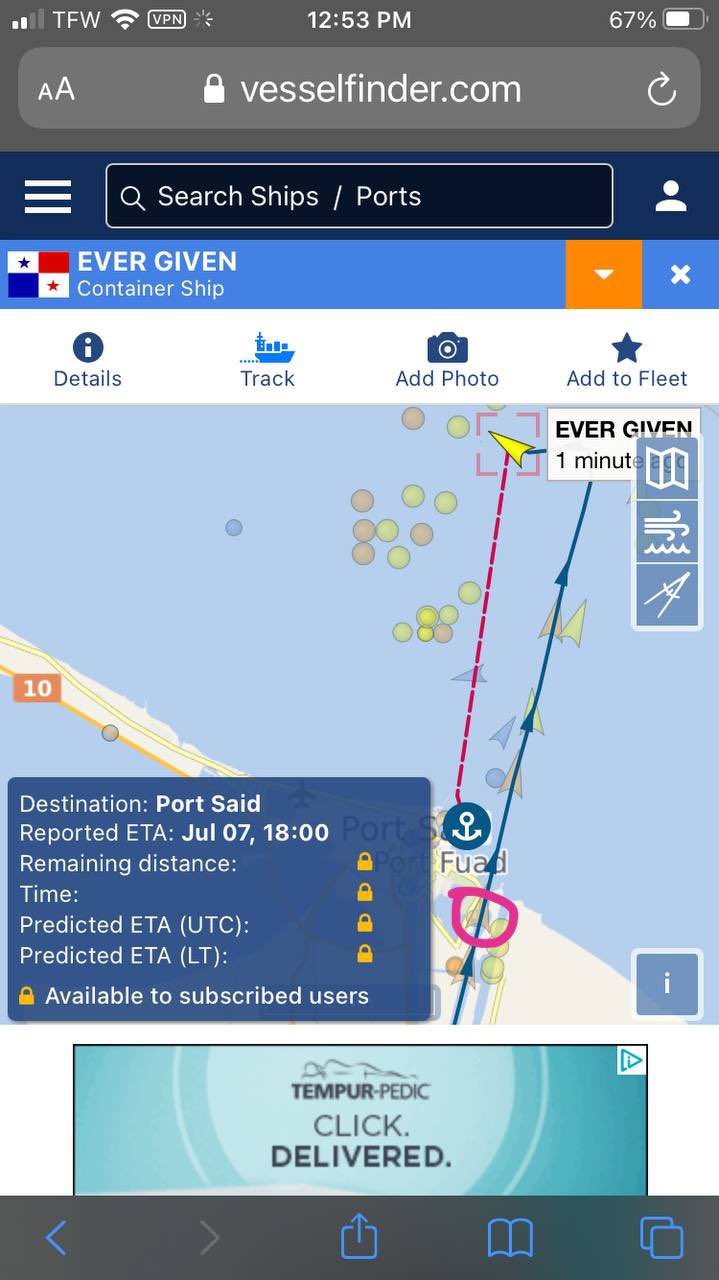719x1280 pixels.
Task: Show open Safari tabs
Action: pos(661,1238)
